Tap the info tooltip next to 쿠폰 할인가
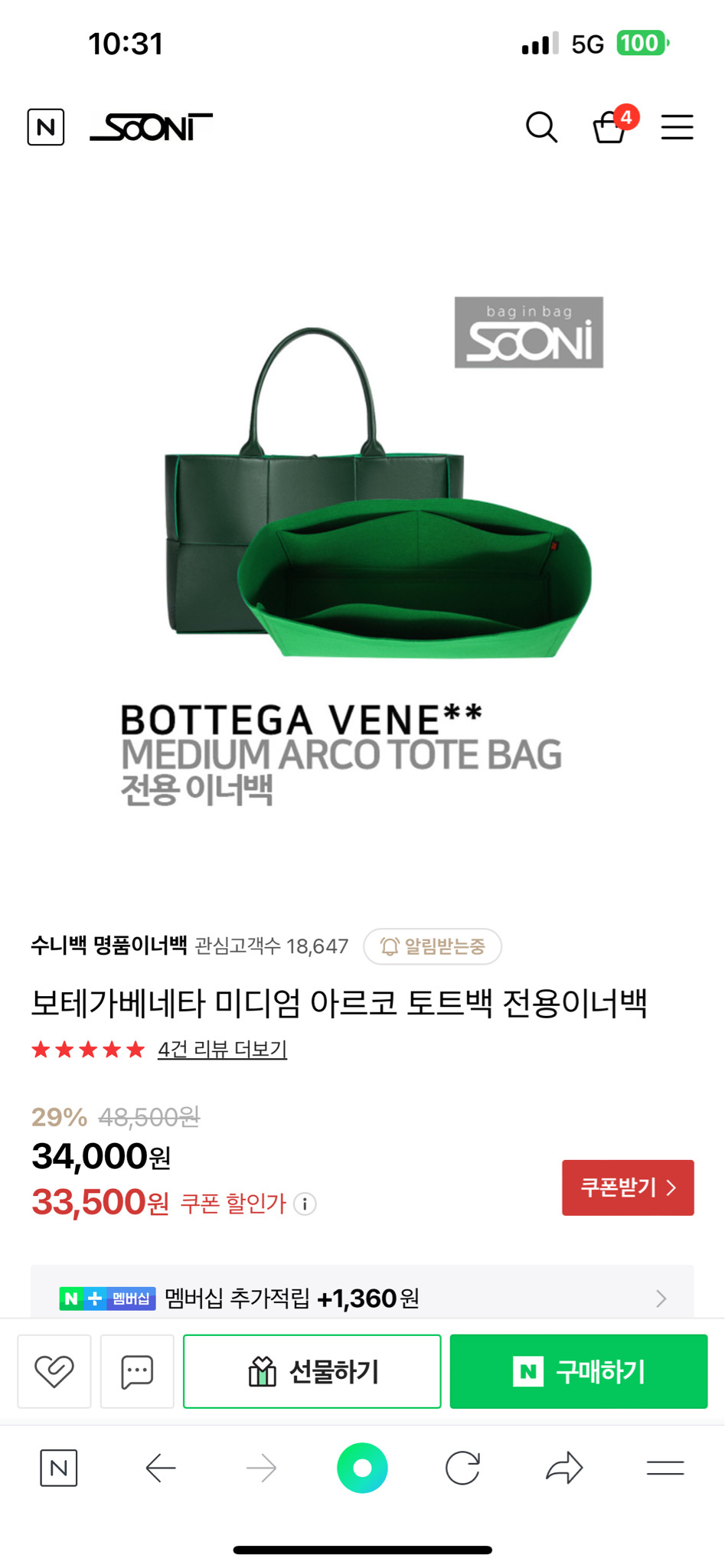This screenshot has height=1568, width=725. (x=305, y=1204)
